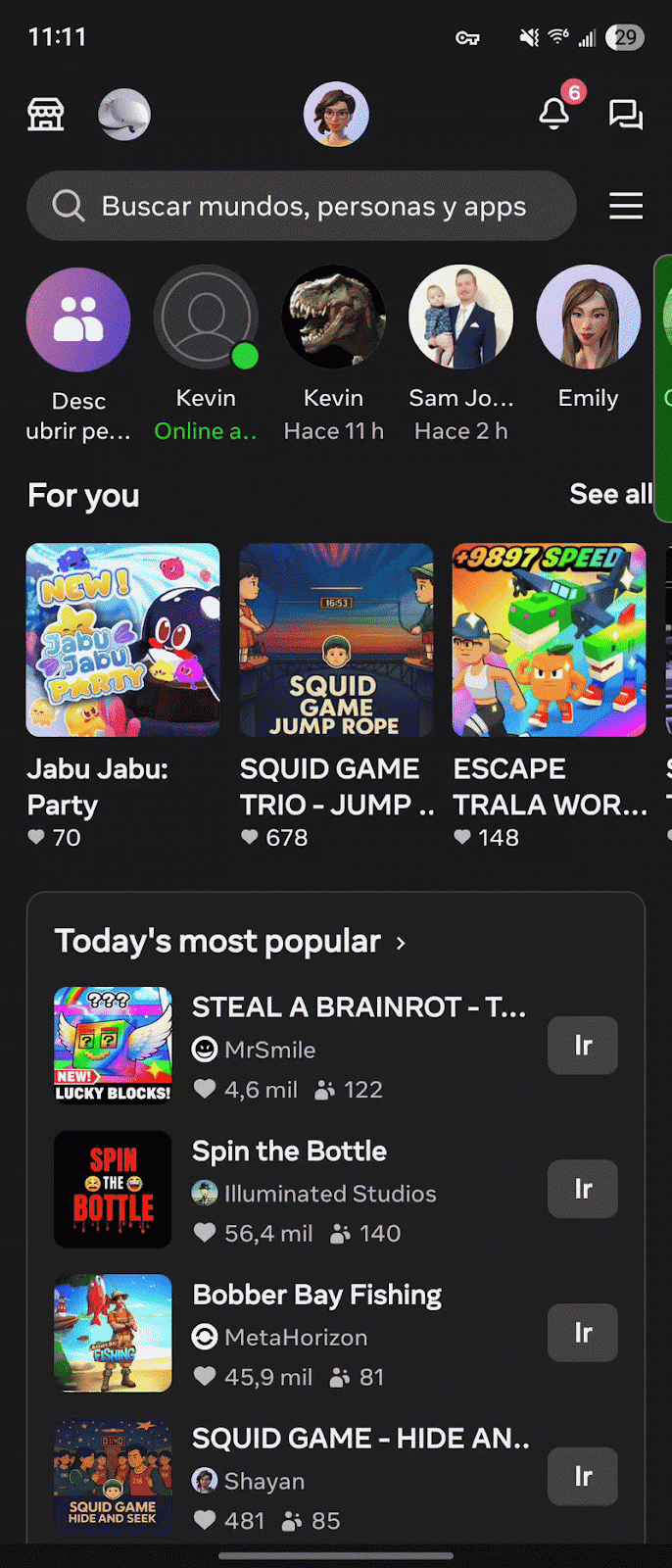
Task: Tap the search field for worlds and apps
Action: [x=302, y=206]
